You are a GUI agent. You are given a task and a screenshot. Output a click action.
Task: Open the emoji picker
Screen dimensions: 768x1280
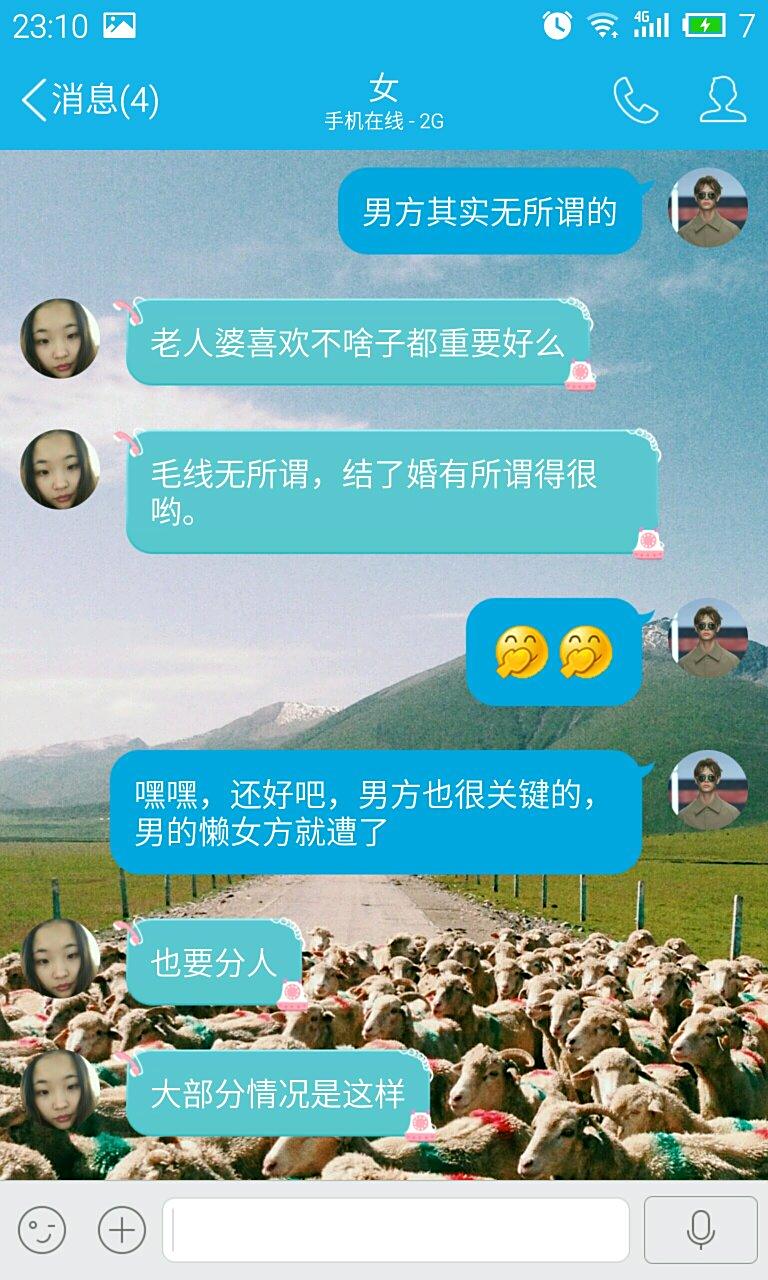(42, 1229)
